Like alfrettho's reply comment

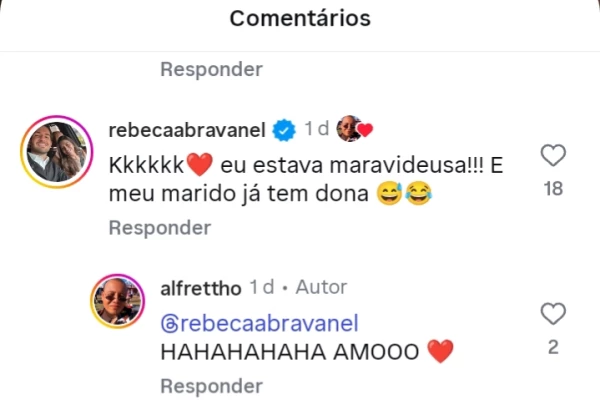[553, 314]
